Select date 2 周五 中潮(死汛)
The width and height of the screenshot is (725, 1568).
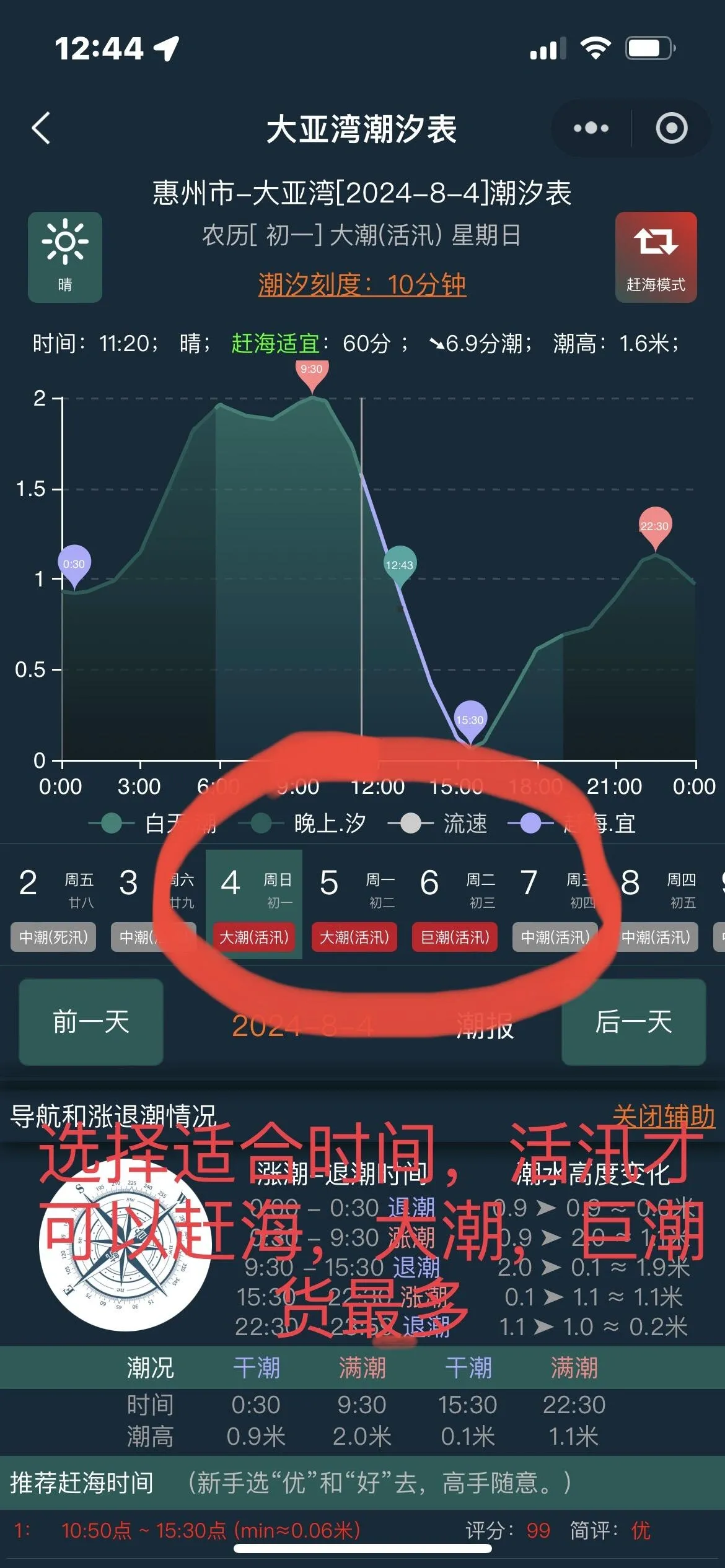(53, 905)
